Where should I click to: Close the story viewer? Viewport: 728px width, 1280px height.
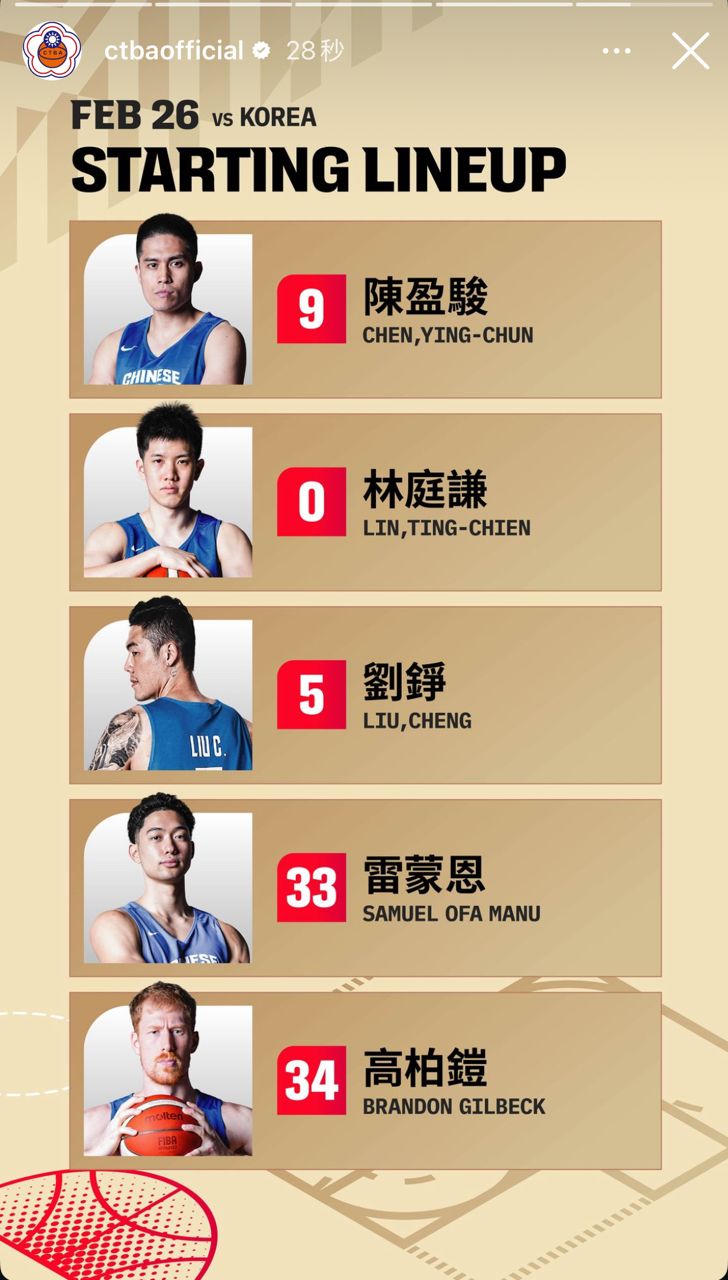click(690, 51)
